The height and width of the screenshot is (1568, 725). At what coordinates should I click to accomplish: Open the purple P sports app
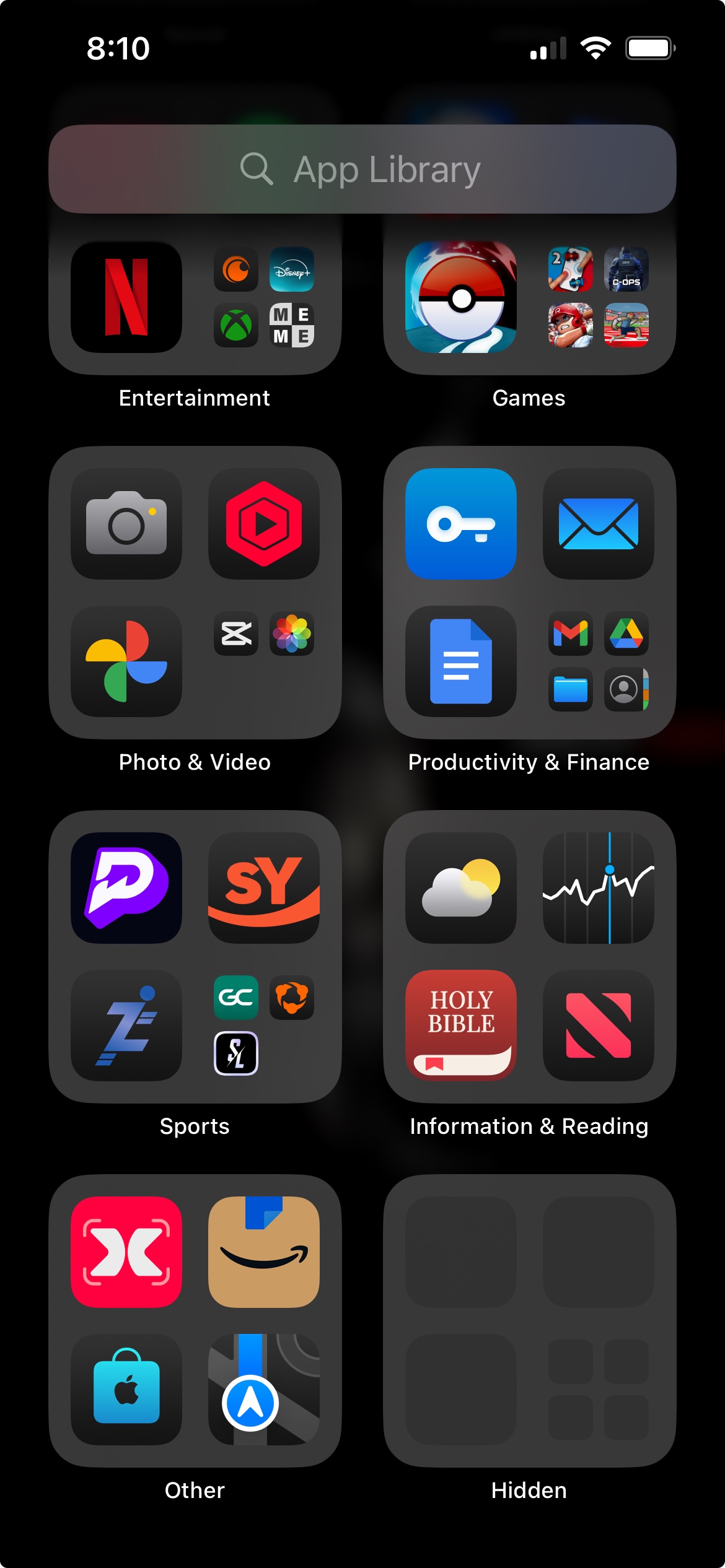(x=126, y=888)
